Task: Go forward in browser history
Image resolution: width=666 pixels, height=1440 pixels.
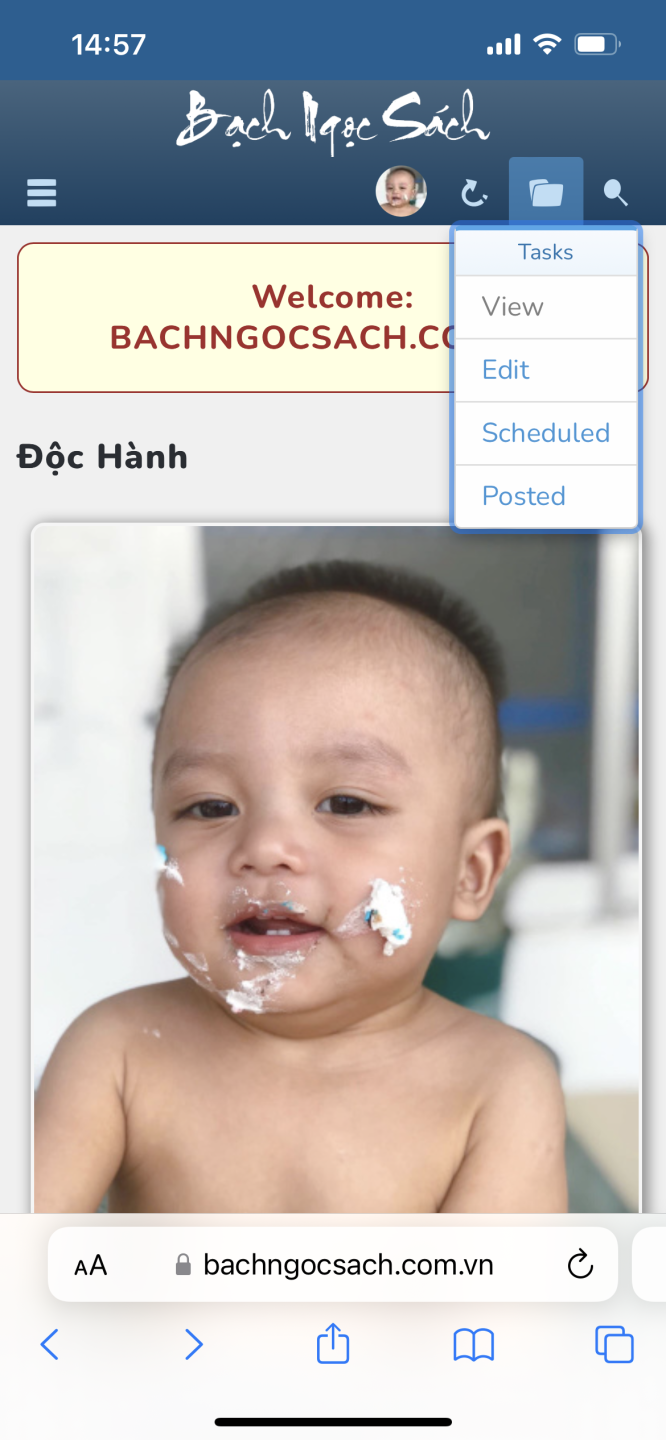Action: point(194,1344)
